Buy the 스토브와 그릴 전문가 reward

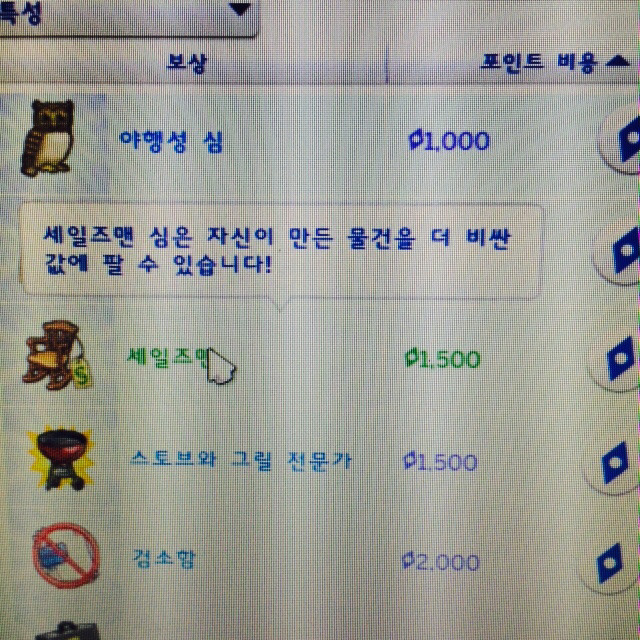point(618,463)
